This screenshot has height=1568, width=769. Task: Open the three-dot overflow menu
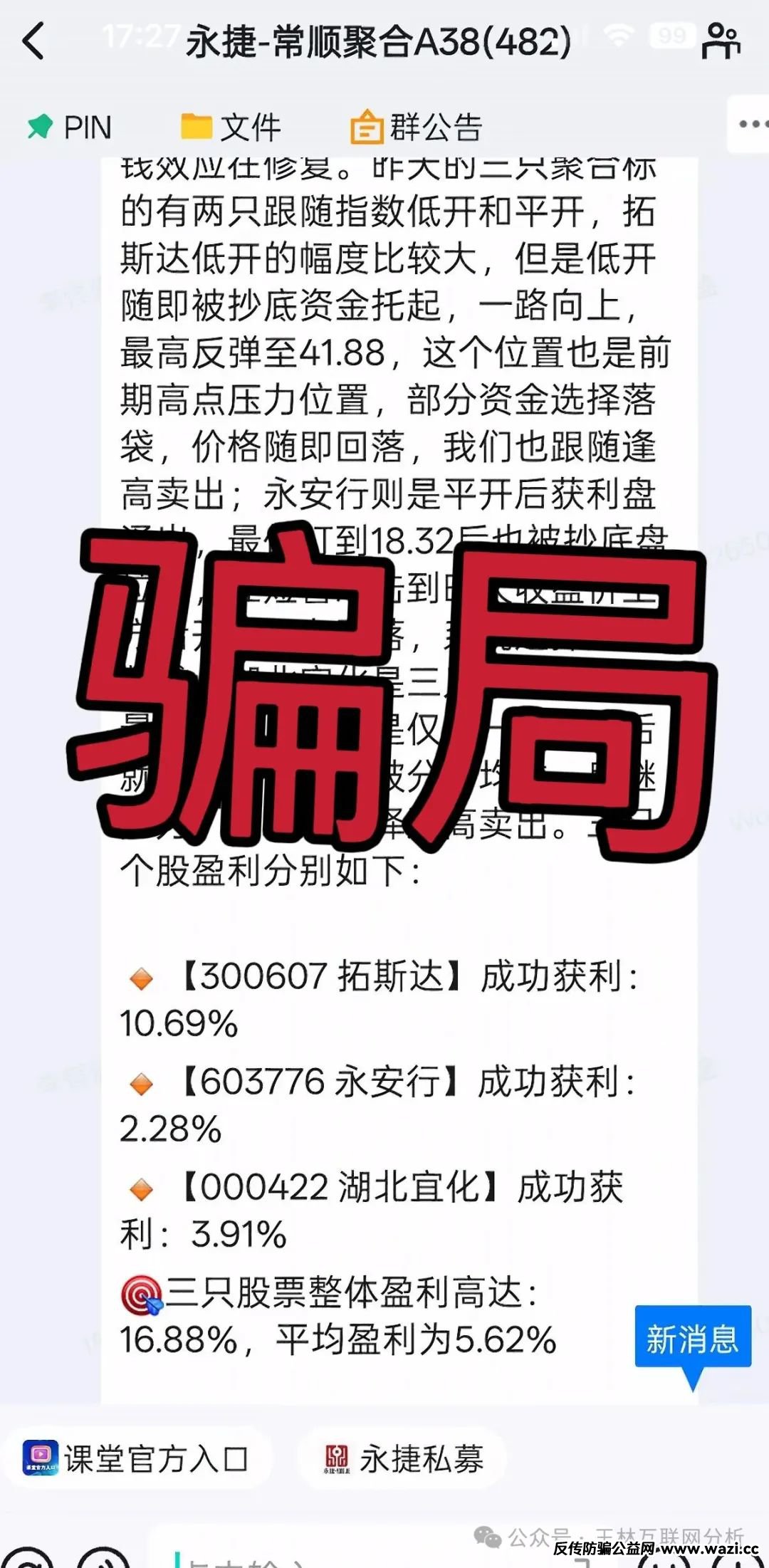pyautogui.click(x=752, y=124)
